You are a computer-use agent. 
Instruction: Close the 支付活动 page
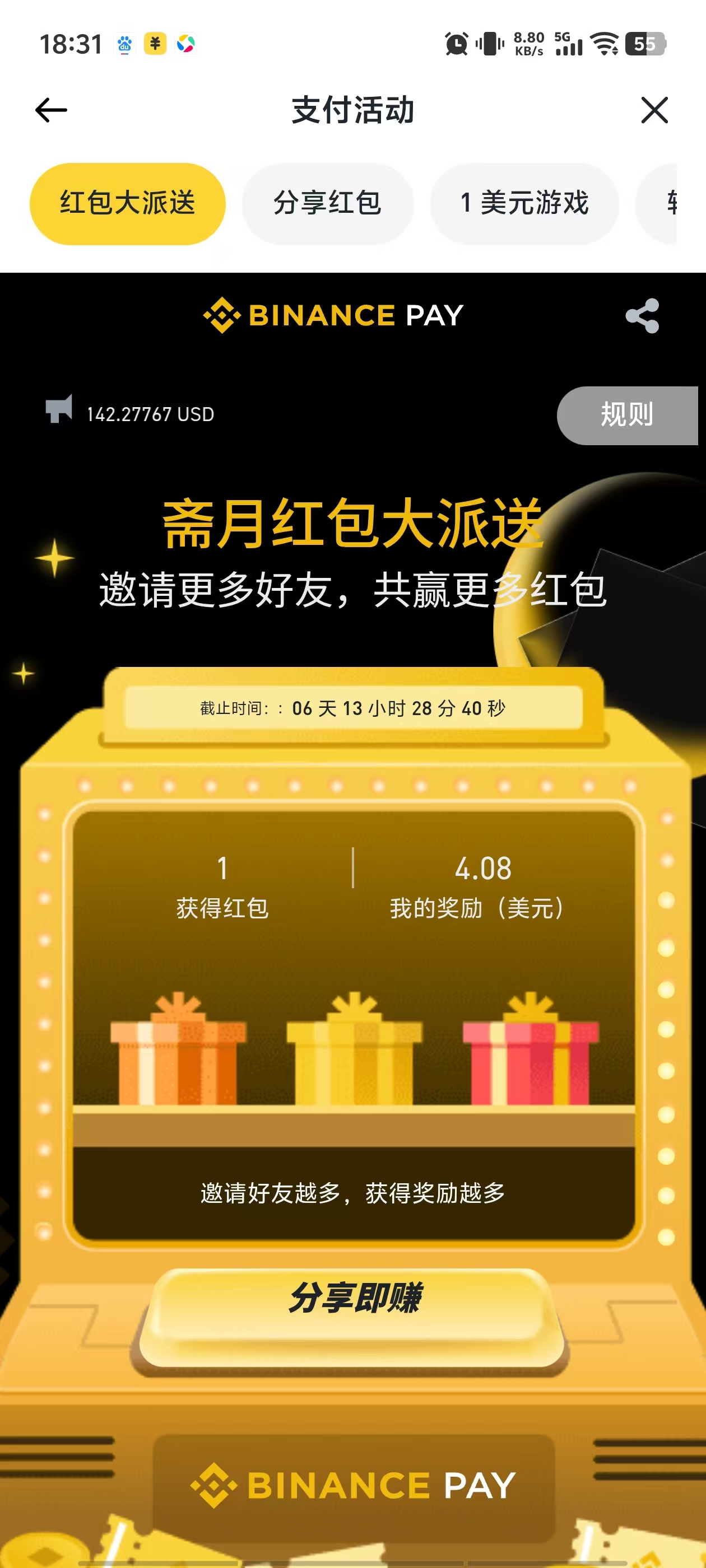coord(654,110)
